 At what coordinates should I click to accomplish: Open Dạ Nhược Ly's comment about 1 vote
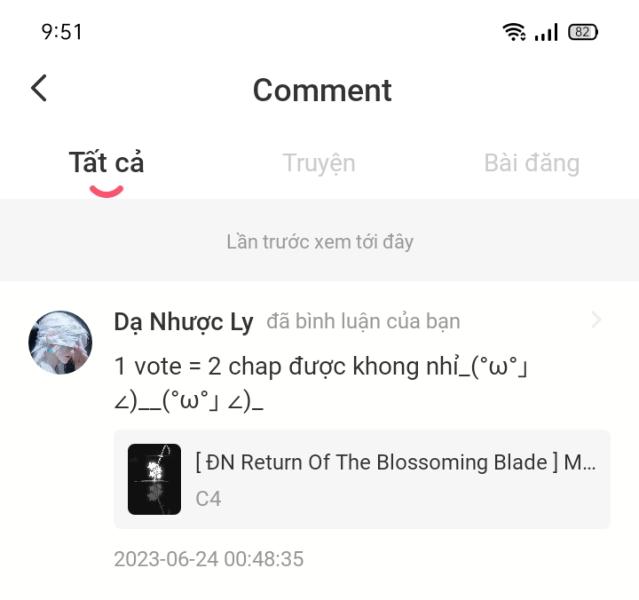point(320,384)
